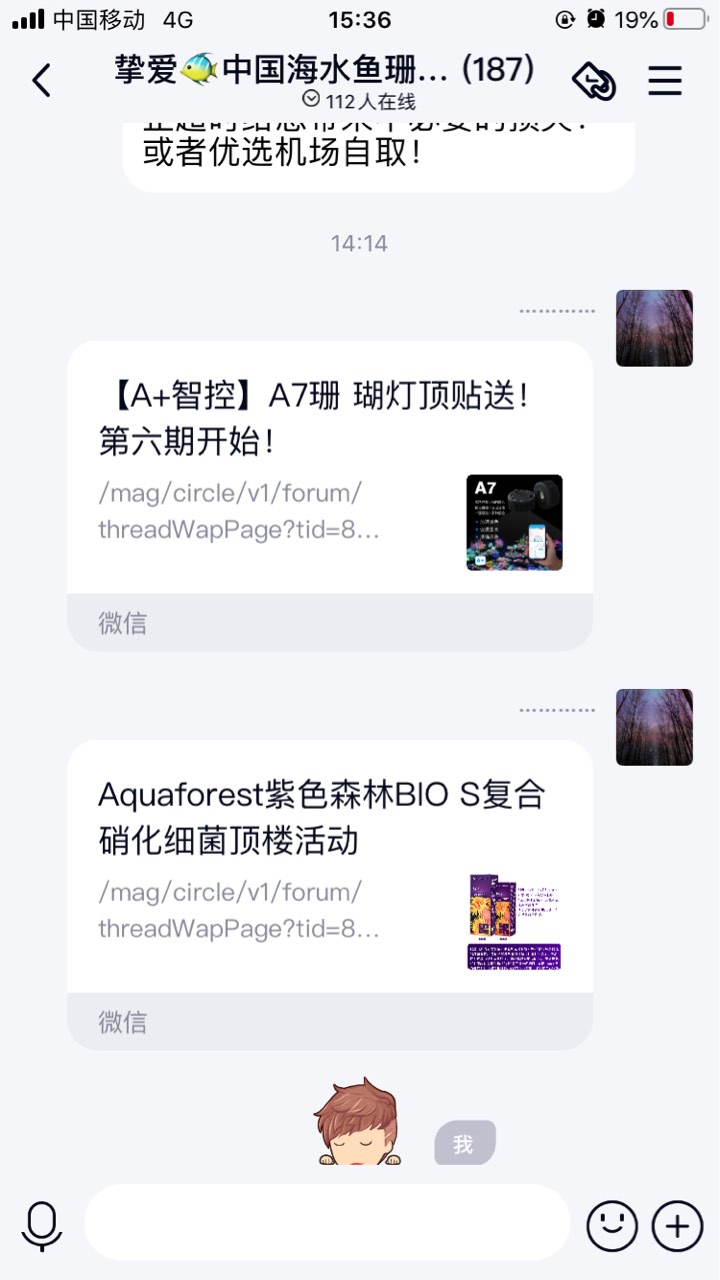720x1280 pixels.
Task: Open the Aquaforest BIO S shared link card
Action: (x=330, y=868)
